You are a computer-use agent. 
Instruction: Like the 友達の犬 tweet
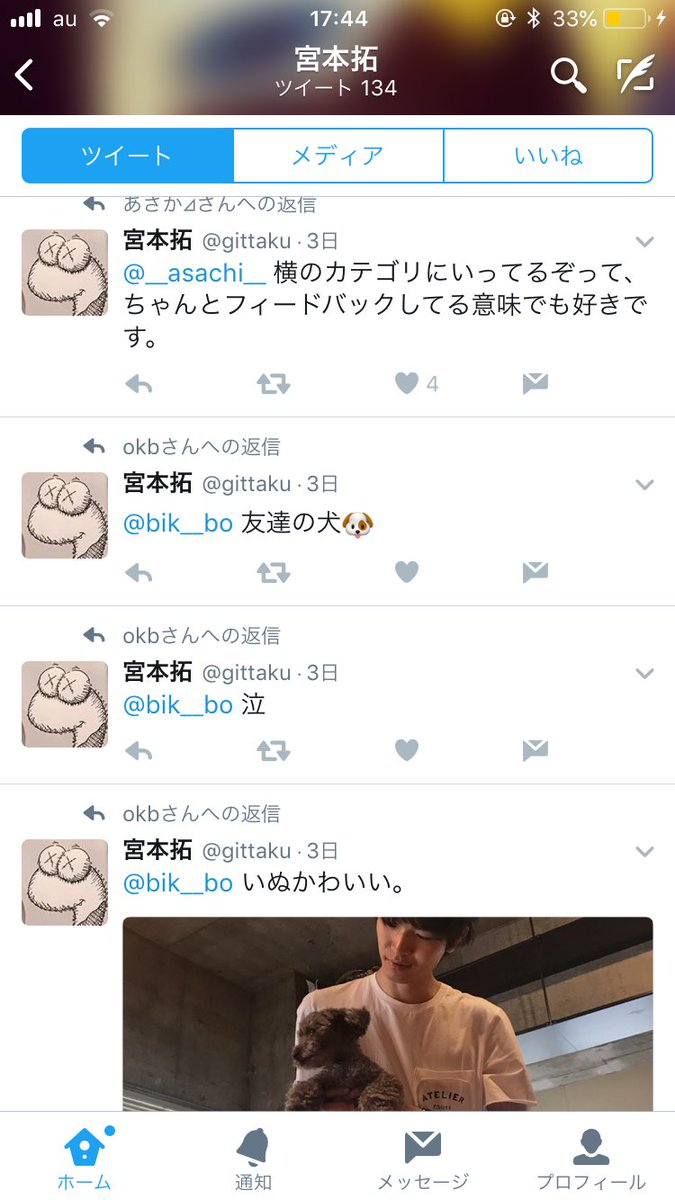tap(406, 572)
